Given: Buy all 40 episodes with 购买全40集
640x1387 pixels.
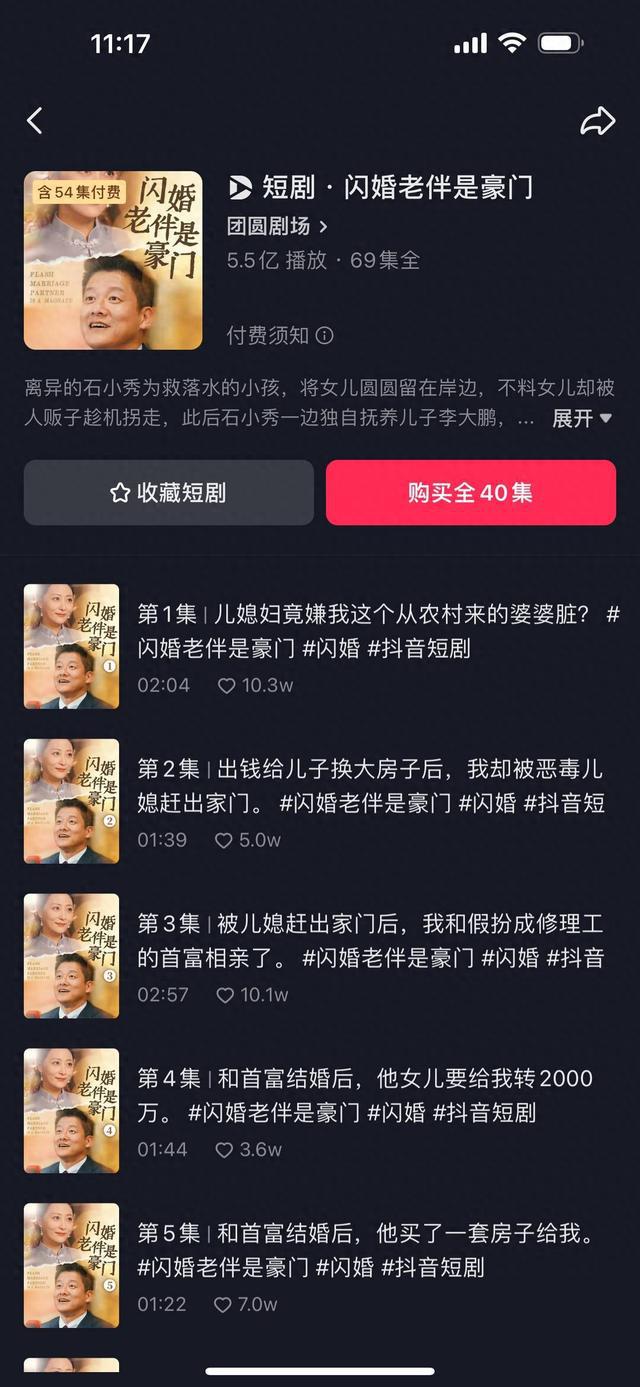Looking at the screenshot, I should tap(470, 492).
